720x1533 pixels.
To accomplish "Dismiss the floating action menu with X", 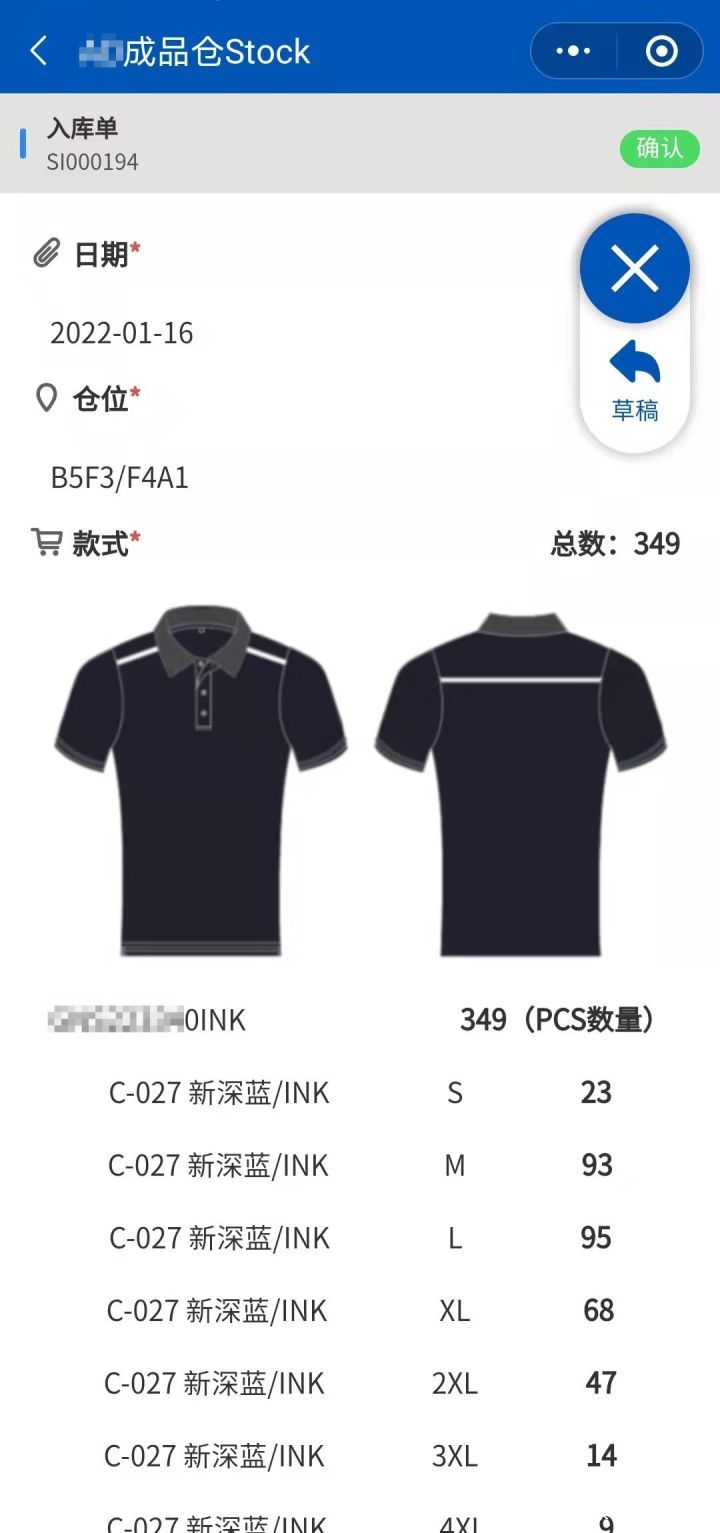I will (x=635, y=269).
